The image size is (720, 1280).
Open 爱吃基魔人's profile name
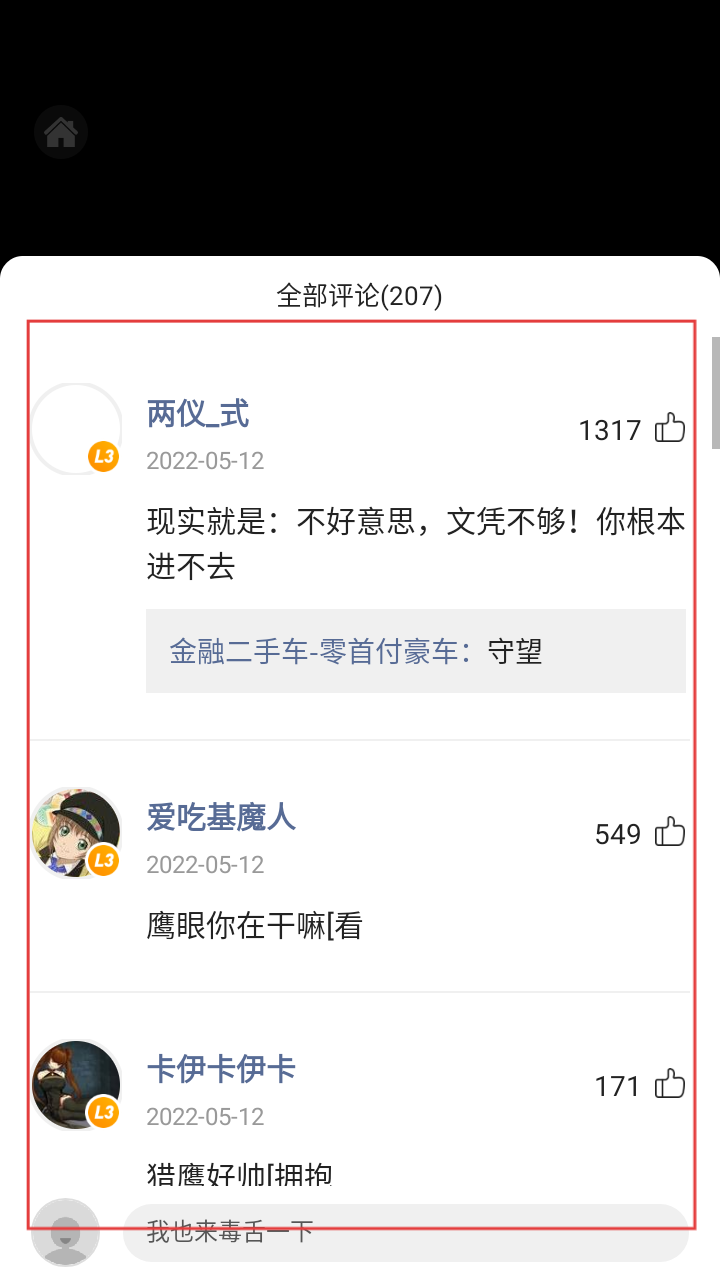(x=221, y=817)
